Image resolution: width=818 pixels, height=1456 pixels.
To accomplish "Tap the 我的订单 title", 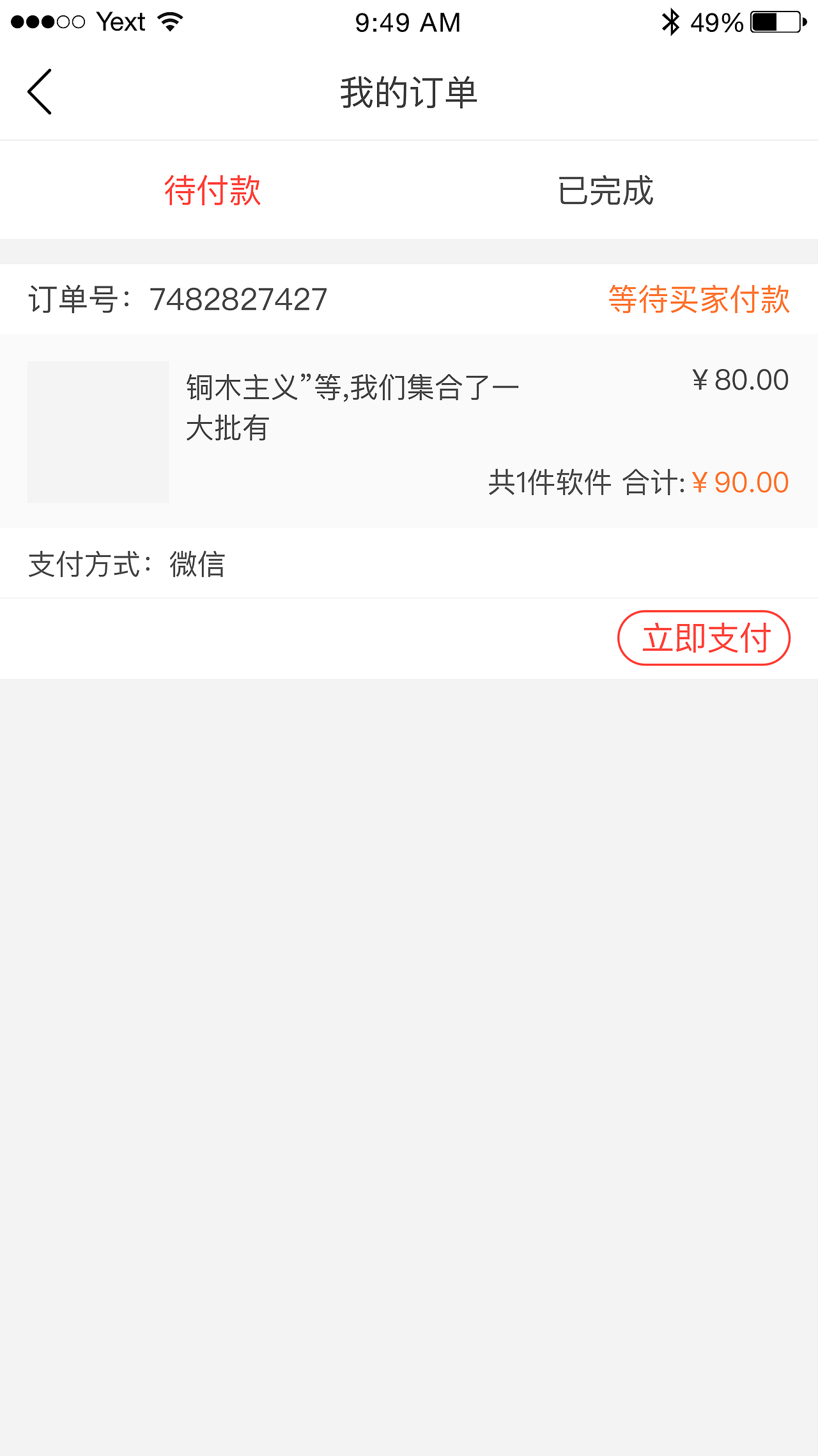I will [409, 91].
